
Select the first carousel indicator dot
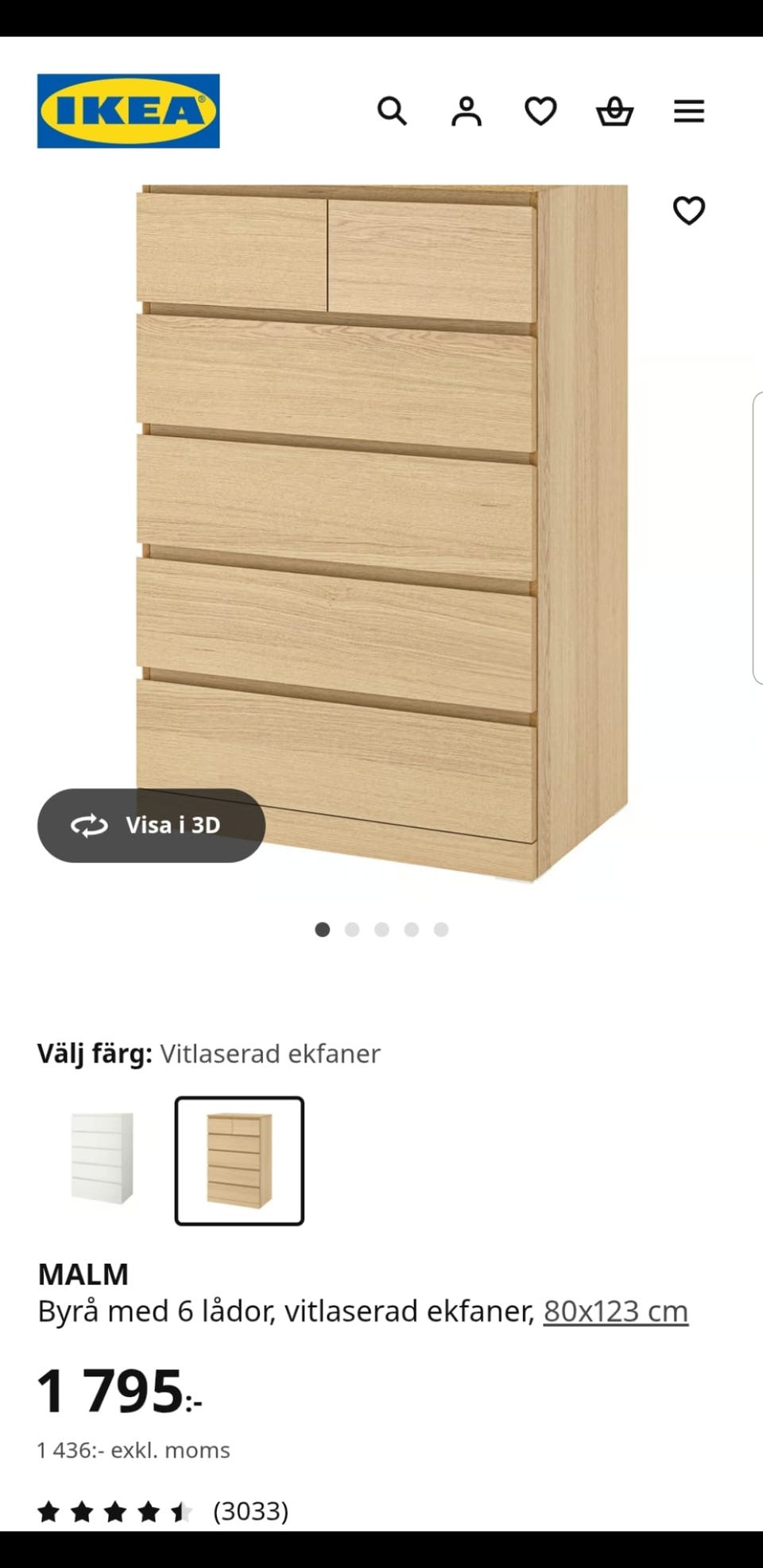click(323, 927)
